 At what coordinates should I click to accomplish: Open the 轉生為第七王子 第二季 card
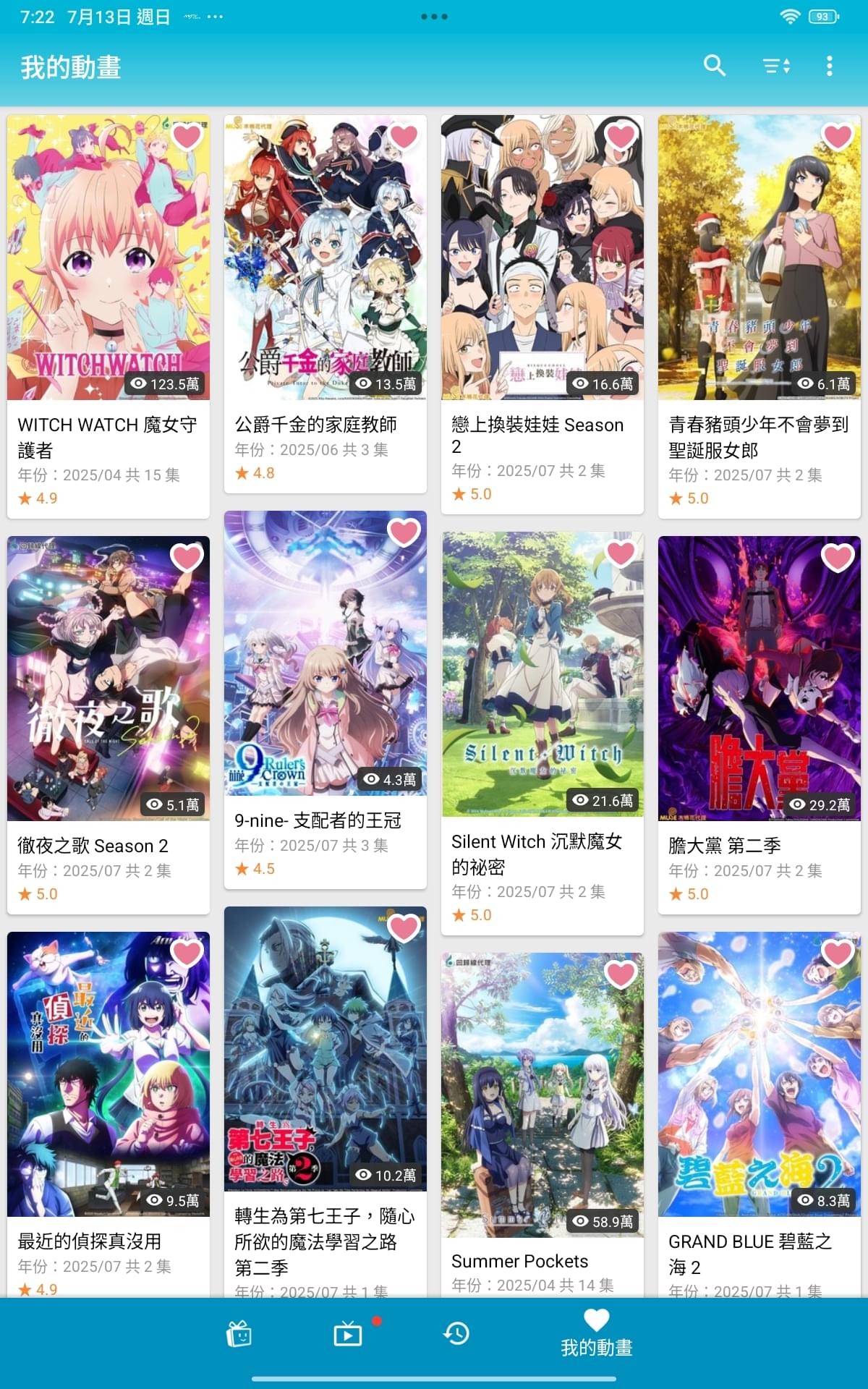pyautogui.click(x=325, y=1102)
